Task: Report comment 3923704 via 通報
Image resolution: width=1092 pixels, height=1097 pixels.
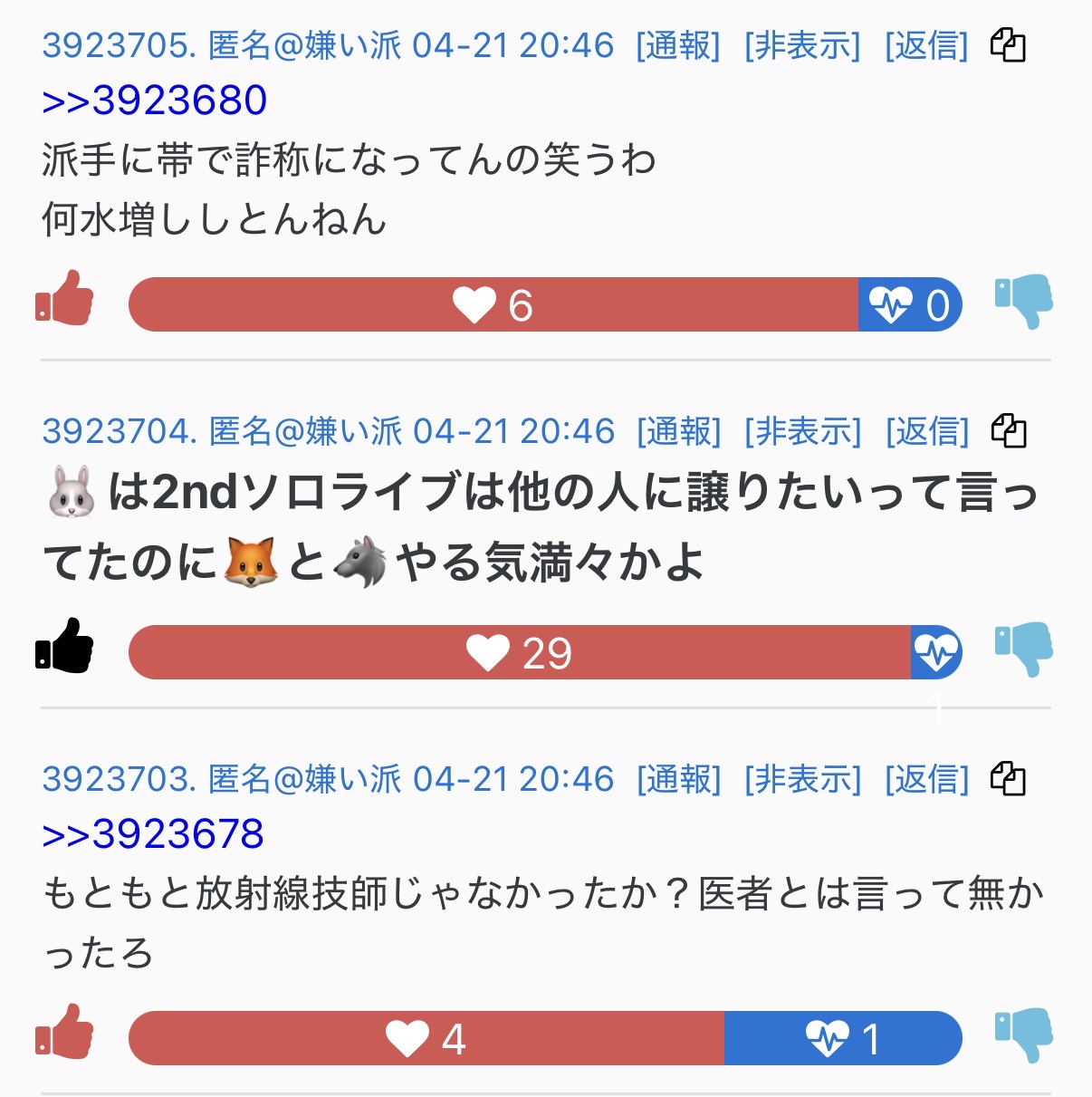Action: (x=679, y=431)
